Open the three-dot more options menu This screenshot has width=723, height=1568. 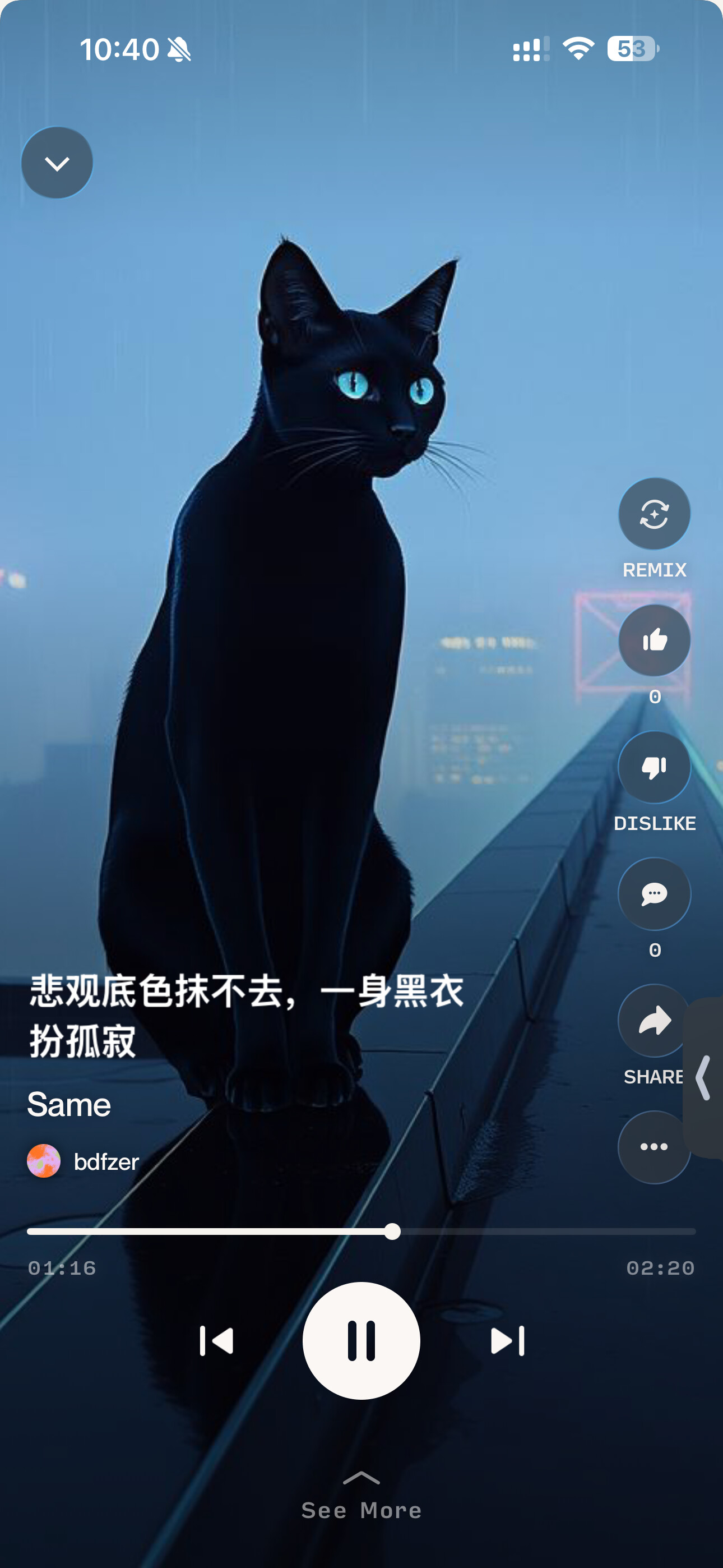tap(654, 1147)
